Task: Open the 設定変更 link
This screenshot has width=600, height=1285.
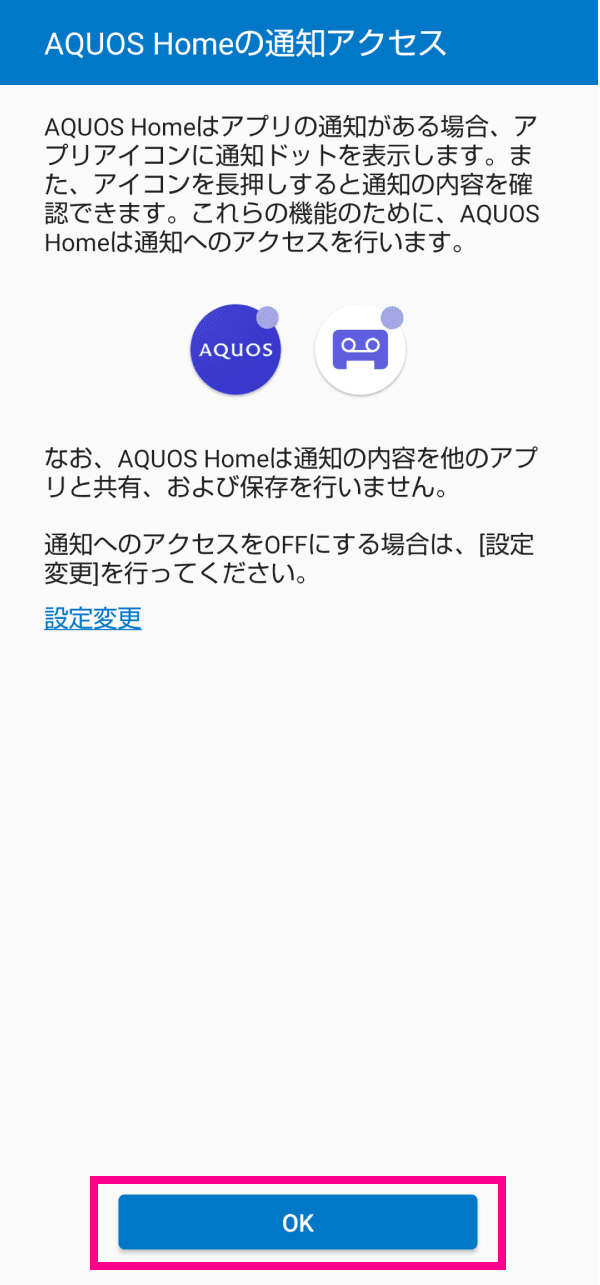Action: (93, 617)
